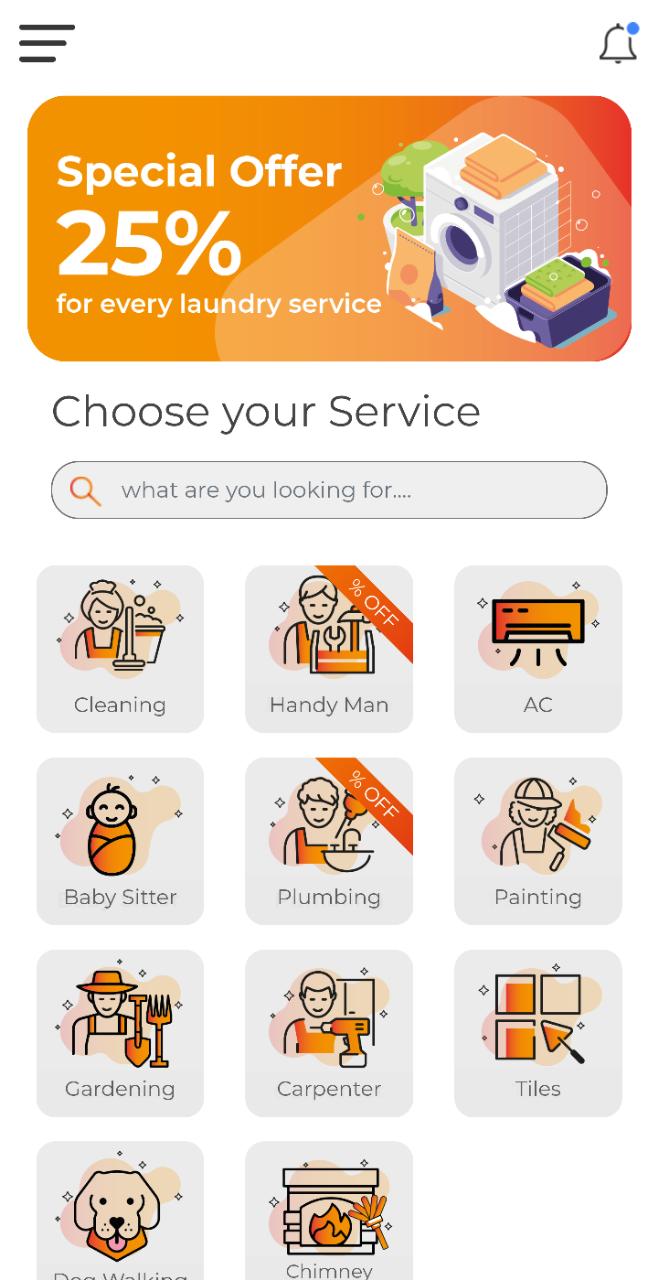This screenshot has width=658, height=1280.
Task: Open the hamburger menu
Action: click(47, 43)
